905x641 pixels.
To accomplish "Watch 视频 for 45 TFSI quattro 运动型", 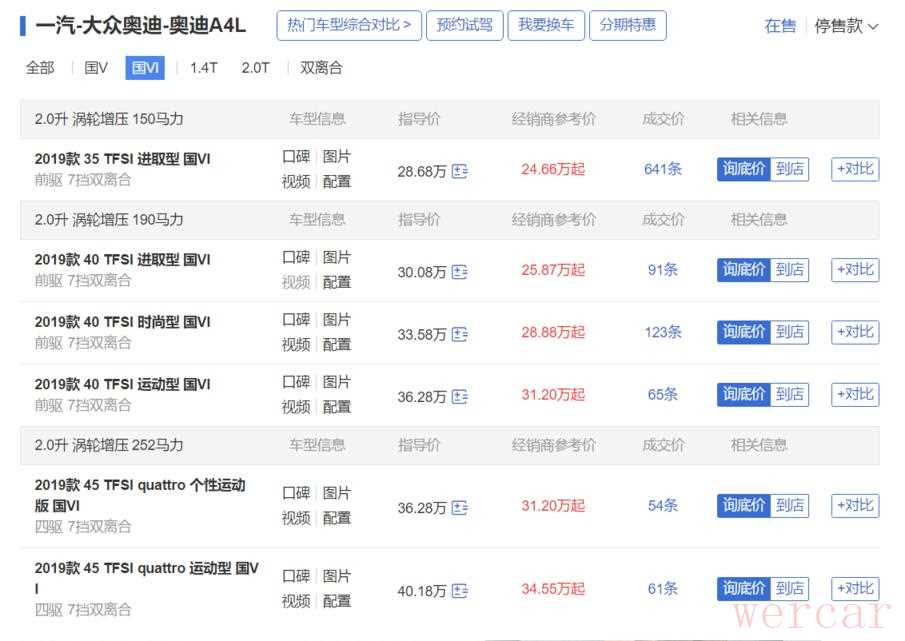I will click(x=296, y=601).
